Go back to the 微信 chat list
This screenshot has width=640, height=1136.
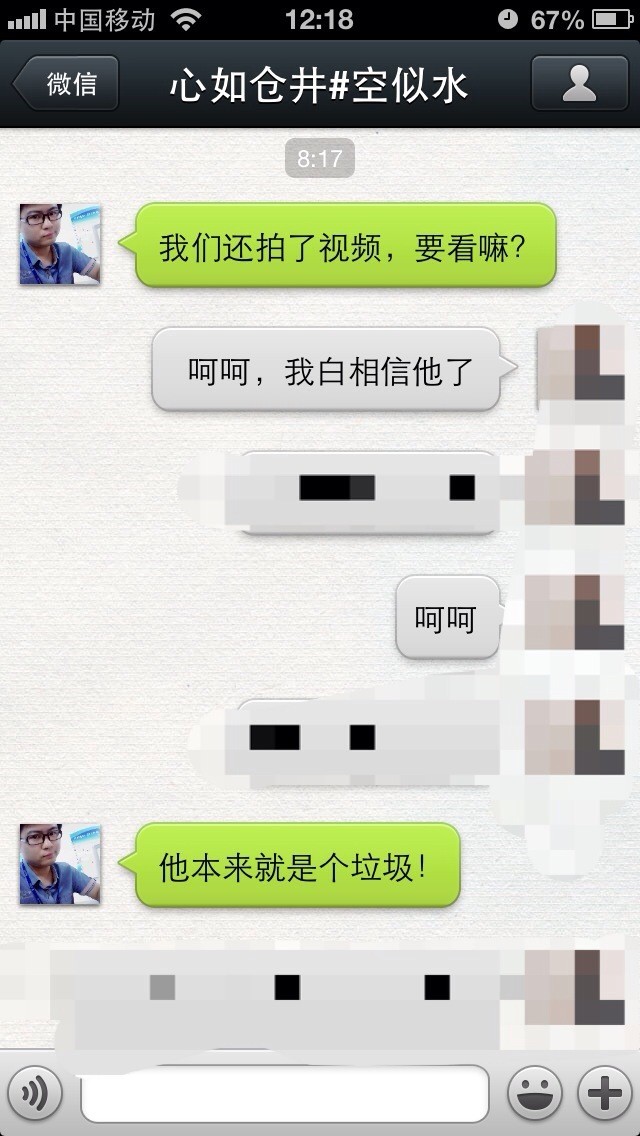[x=66, y=84]
